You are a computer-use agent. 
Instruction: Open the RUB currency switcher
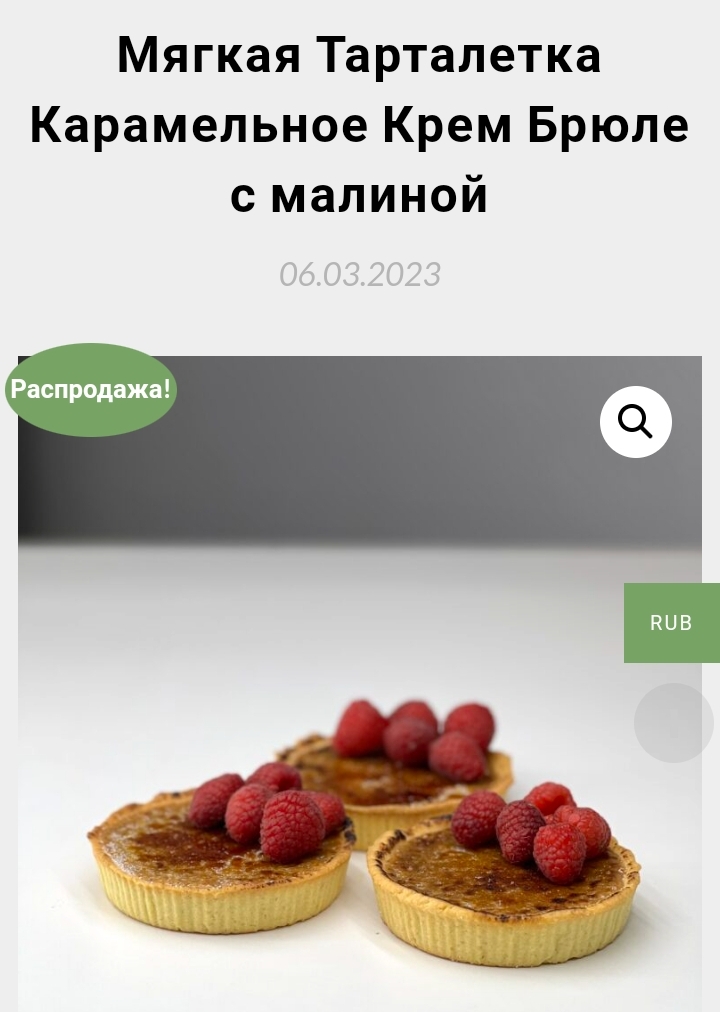pyautogui.click(x=671, y=623)
